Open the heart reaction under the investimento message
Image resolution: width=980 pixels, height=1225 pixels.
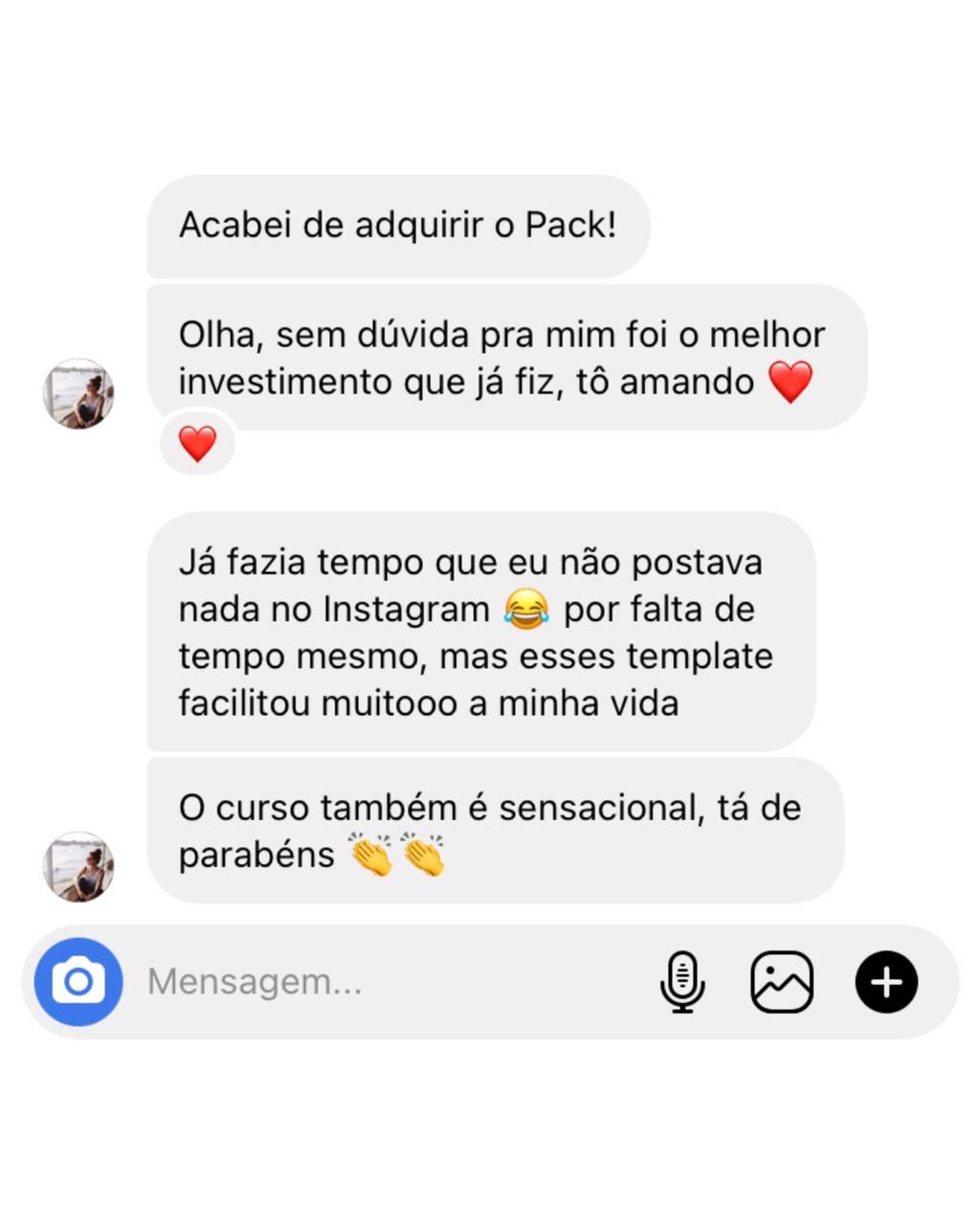[198, 444]
